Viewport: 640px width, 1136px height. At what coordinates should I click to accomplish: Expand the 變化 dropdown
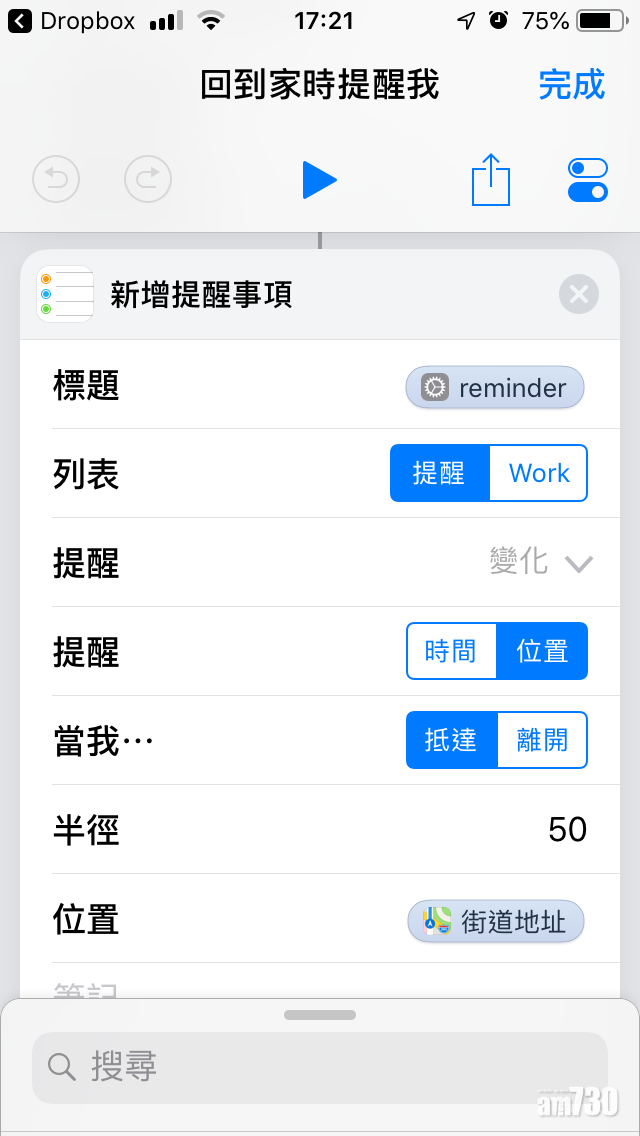pyautogui.click(x=540, y=563)
